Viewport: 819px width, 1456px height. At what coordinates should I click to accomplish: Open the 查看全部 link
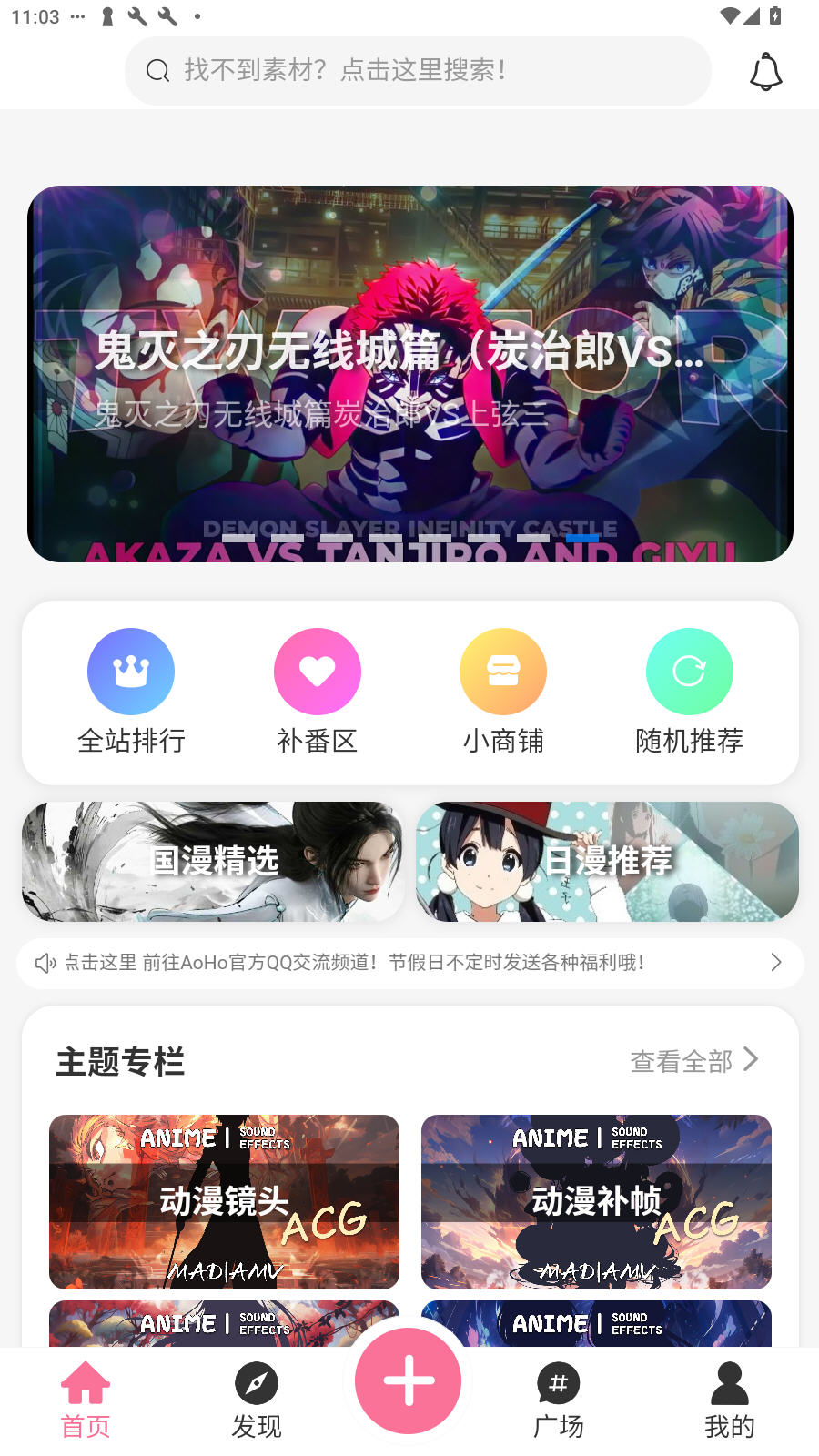[681, 1061]
